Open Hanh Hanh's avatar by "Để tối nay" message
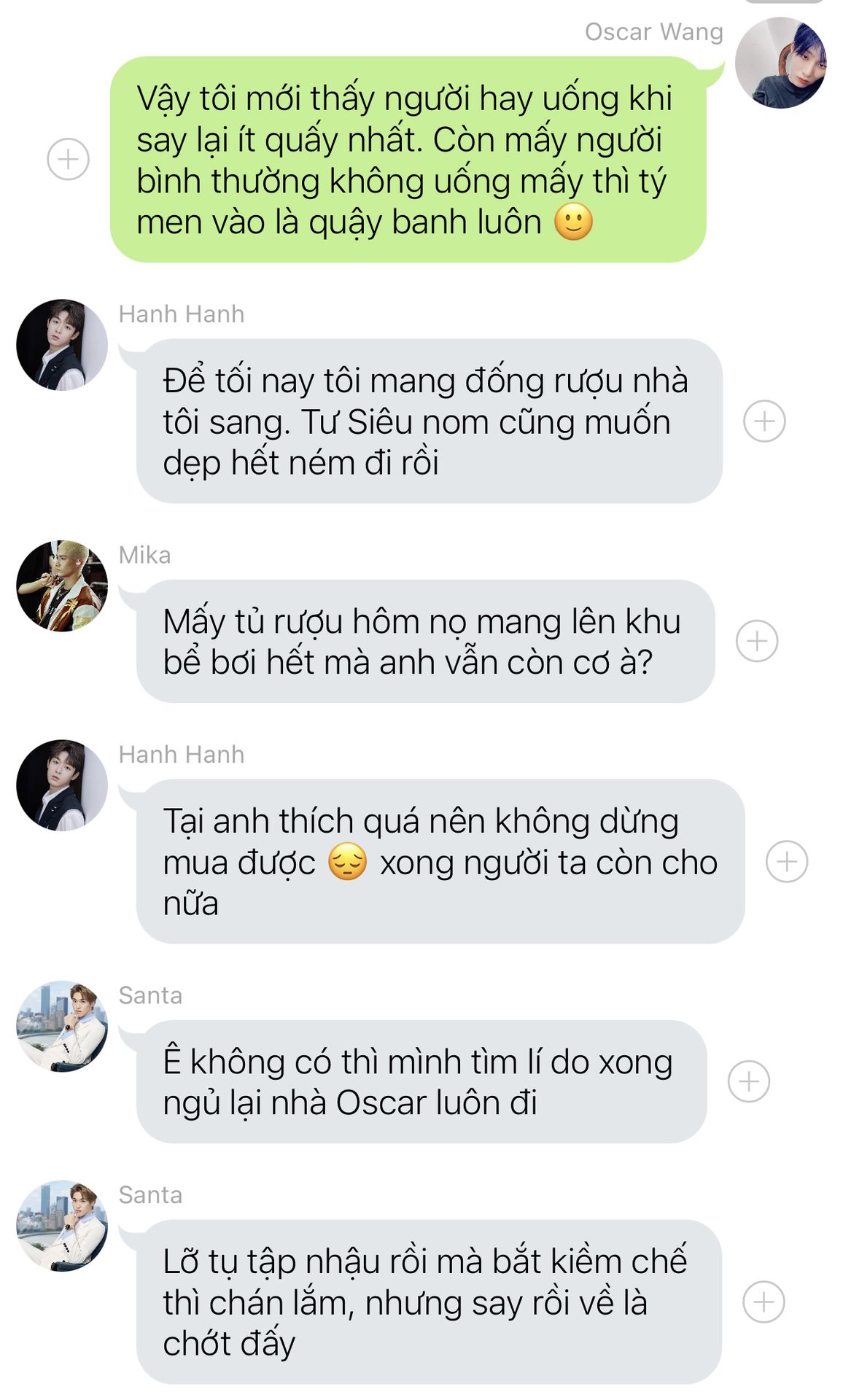This screenshot has width=843, height=1400. (62, 345)
